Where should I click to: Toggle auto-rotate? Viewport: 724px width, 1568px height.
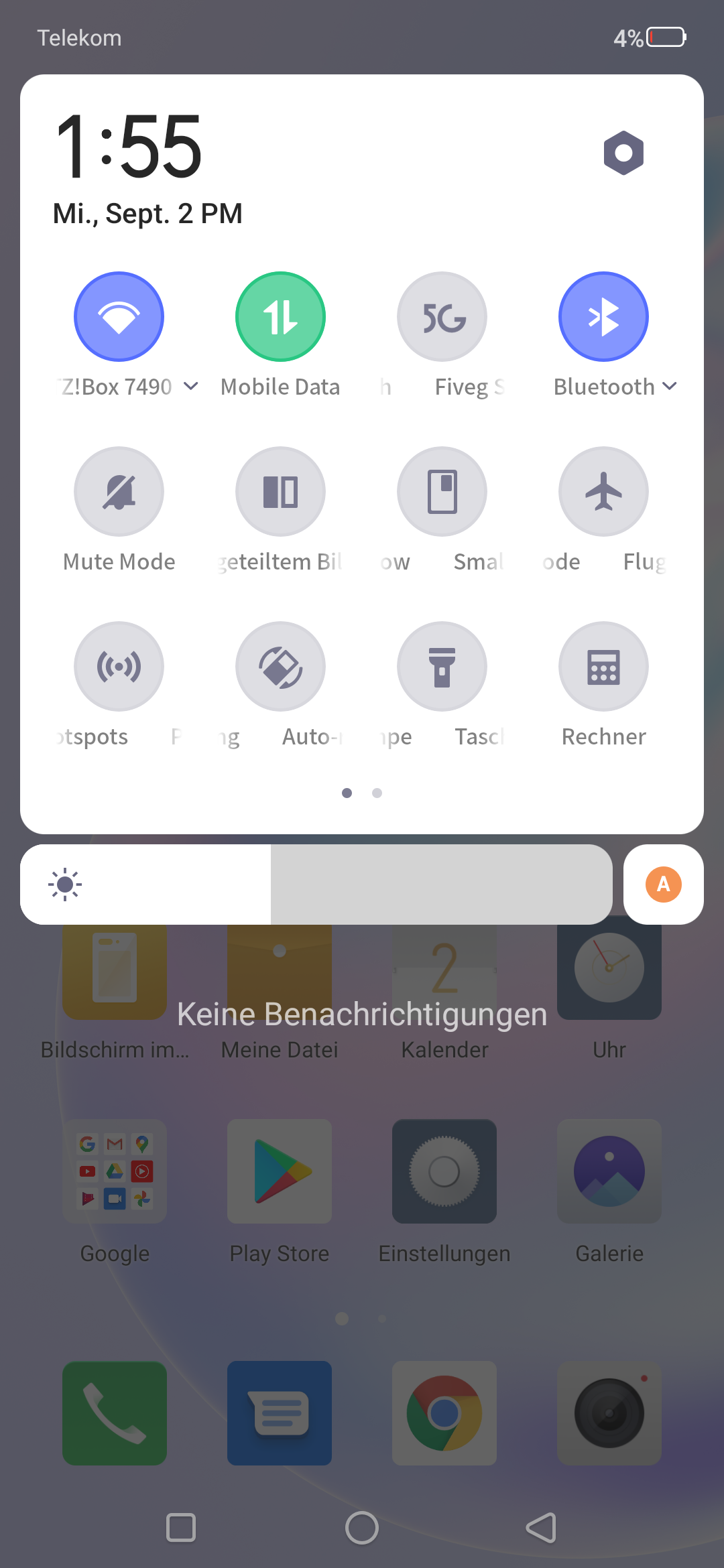[x=280, y=666]
